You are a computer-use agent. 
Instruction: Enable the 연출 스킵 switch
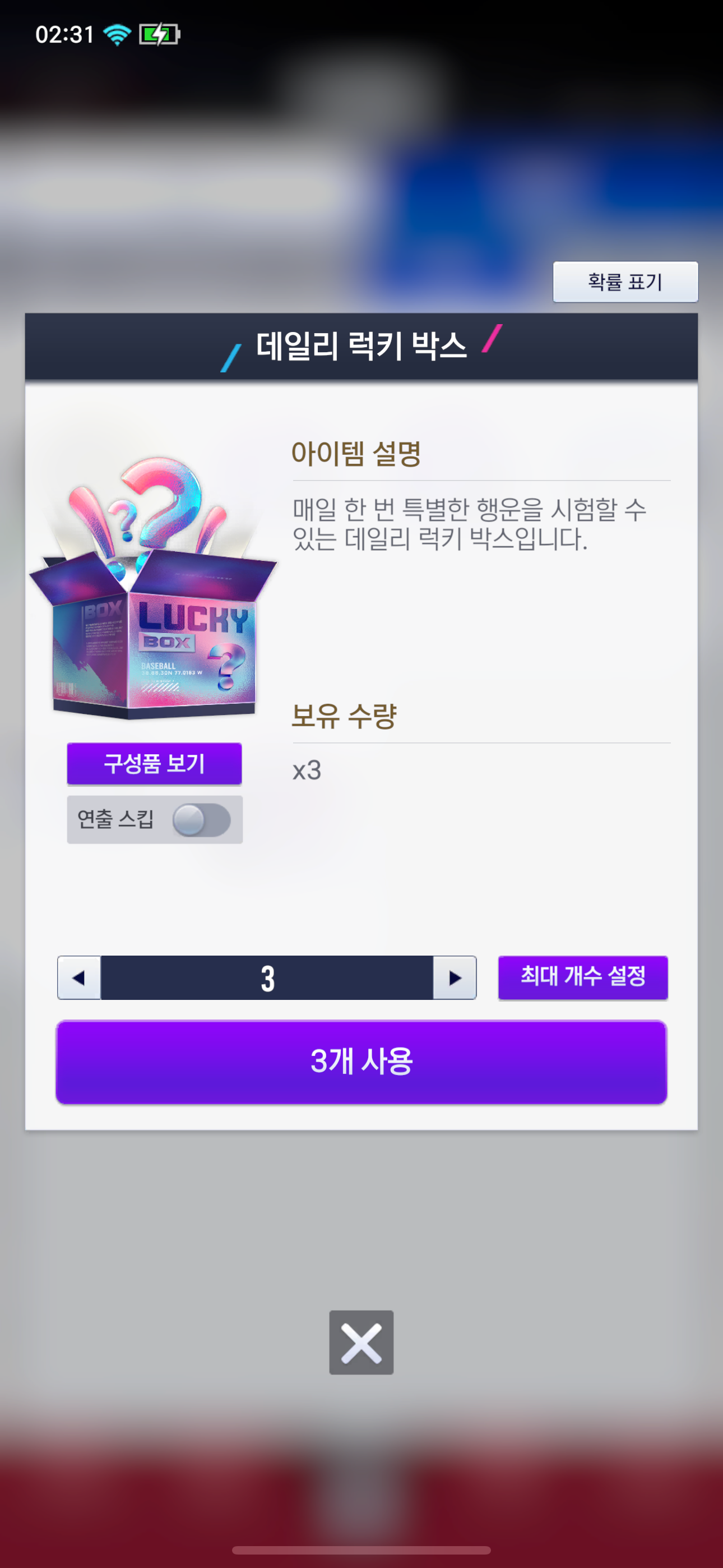pyautogui.click(x=201, y=820)
